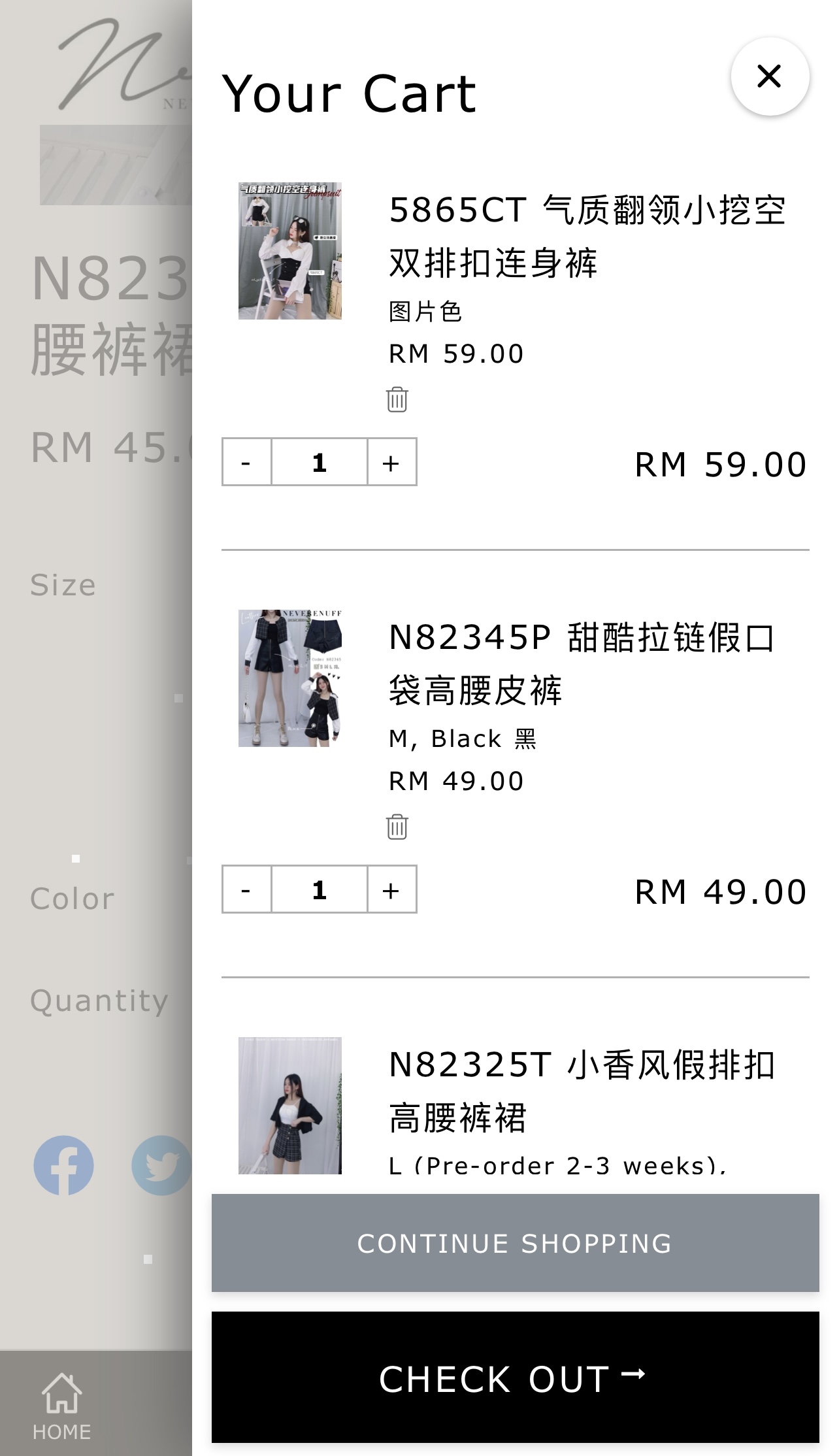The width and height of the screenshot is (839, 1456).
Task: Decrease quantity of 5865CT jumpsuit
Action: [x=246, y=463]
